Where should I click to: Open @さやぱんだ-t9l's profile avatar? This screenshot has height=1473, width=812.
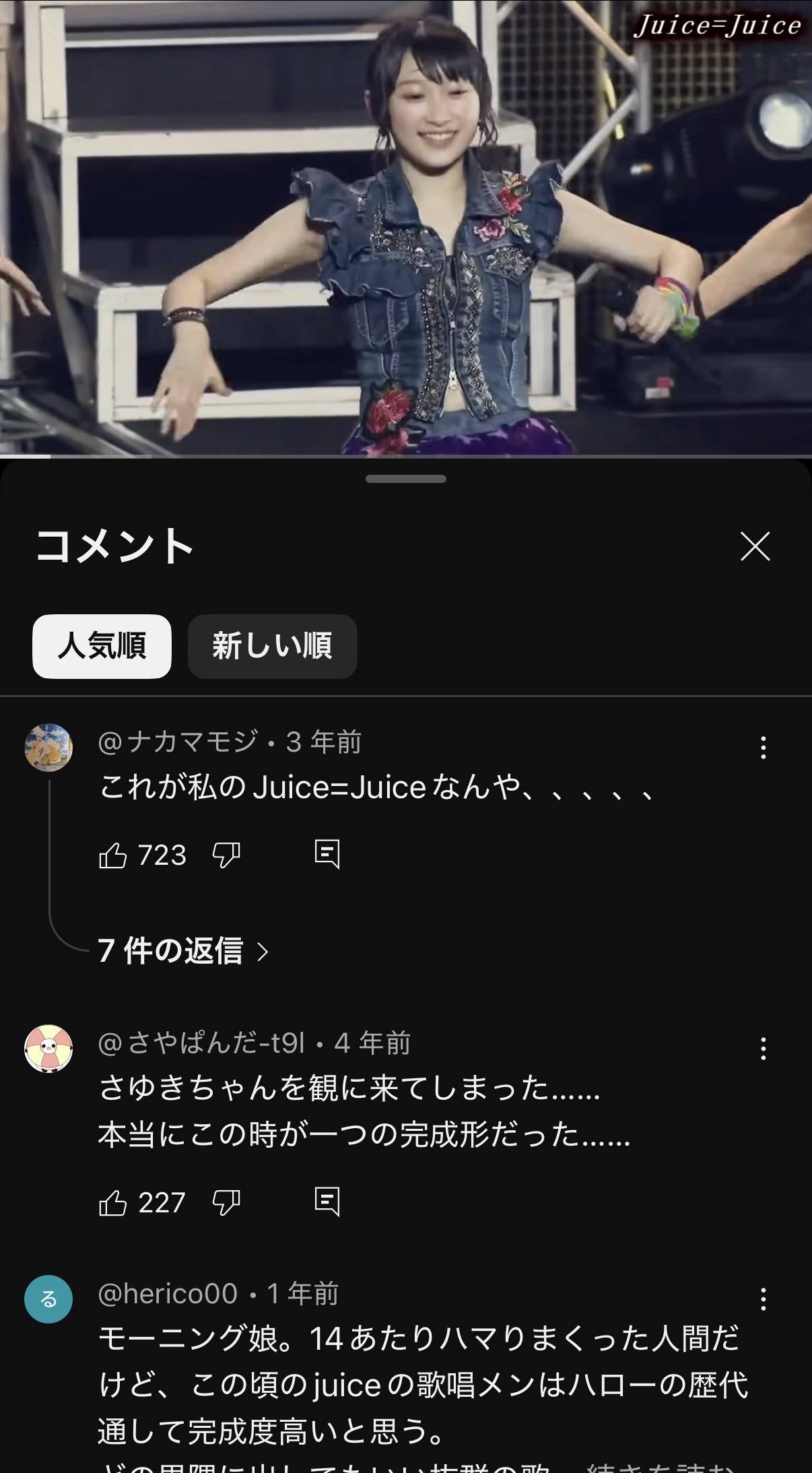pos(48,1048)
